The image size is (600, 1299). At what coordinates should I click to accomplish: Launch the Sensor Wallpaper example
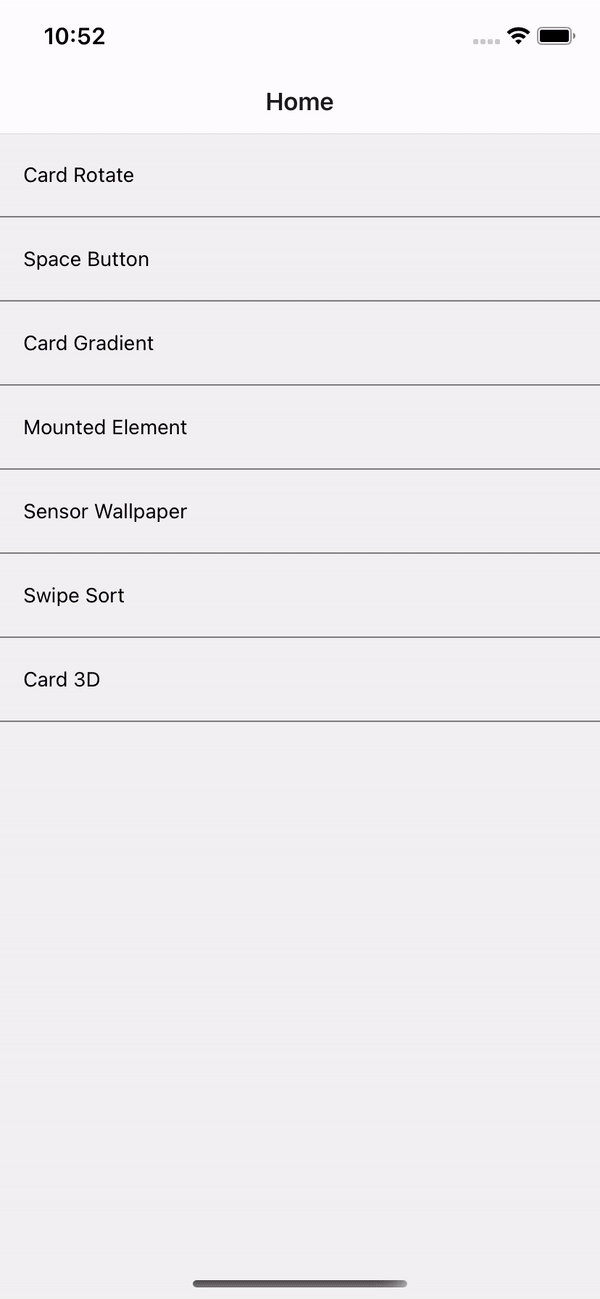(105, 511)
